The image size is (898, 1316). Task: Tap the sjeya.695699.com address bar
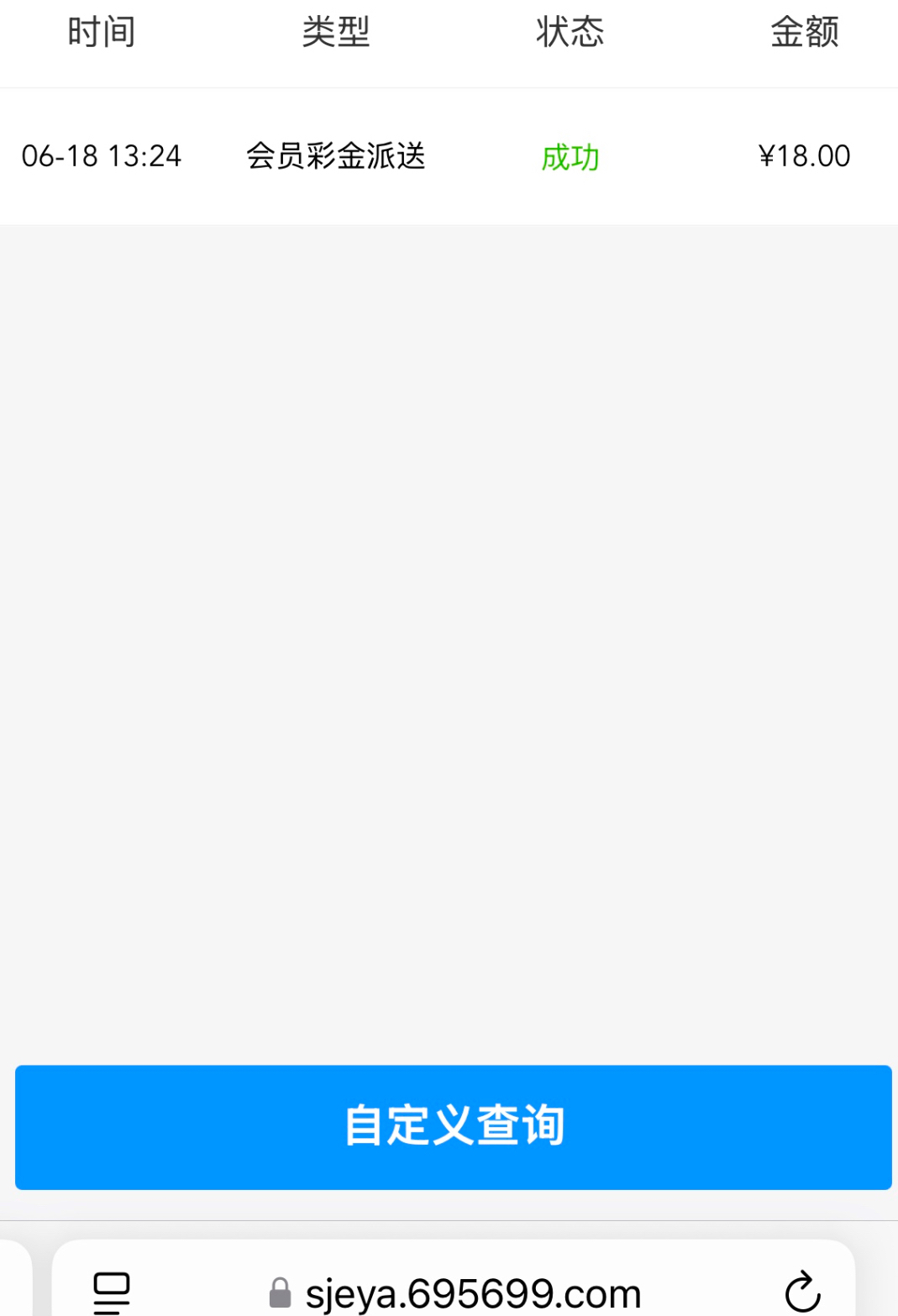[471, 1292]
